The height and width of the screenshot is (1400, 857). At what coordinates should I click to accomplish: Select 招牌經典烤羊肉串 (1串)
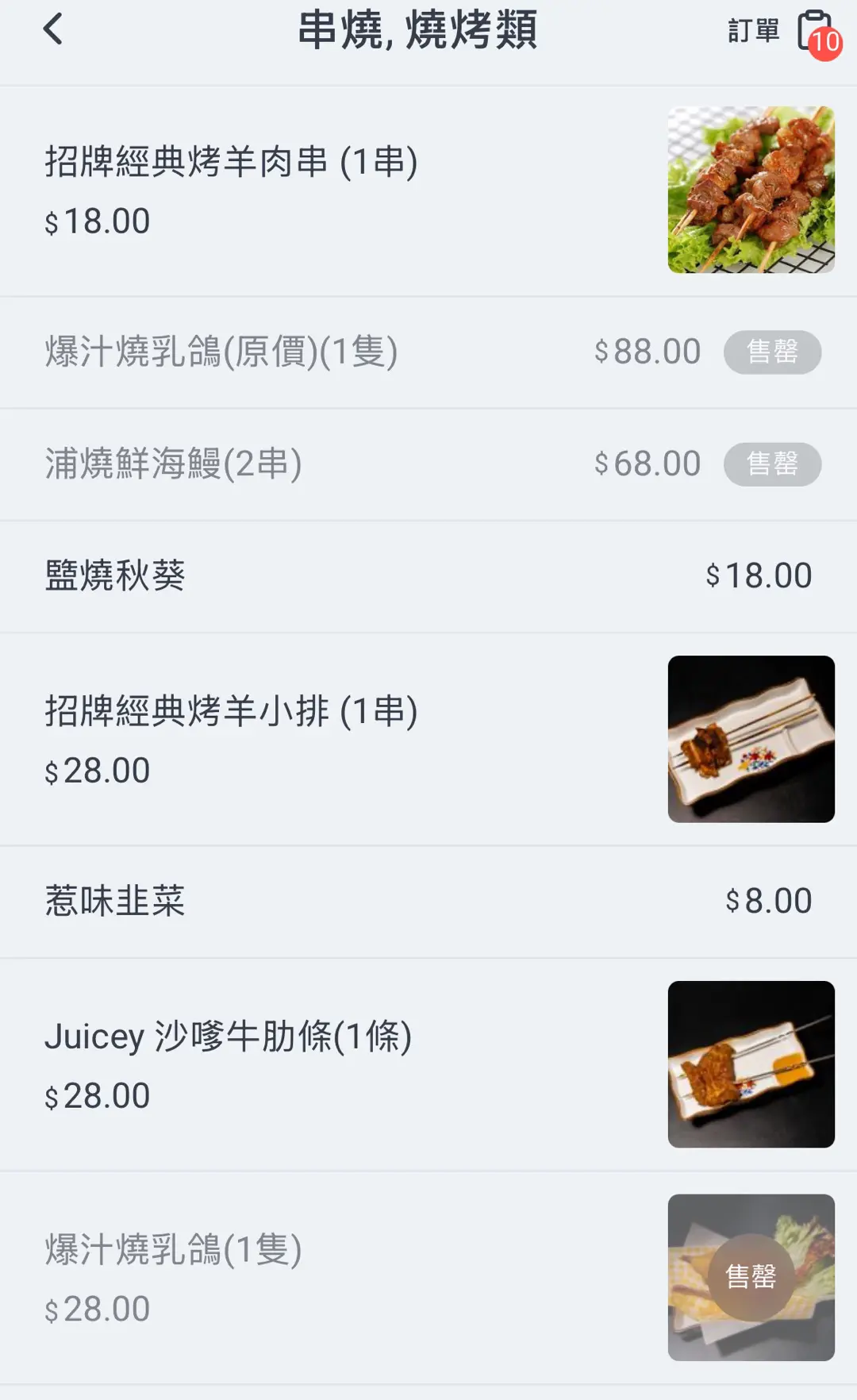230,163
